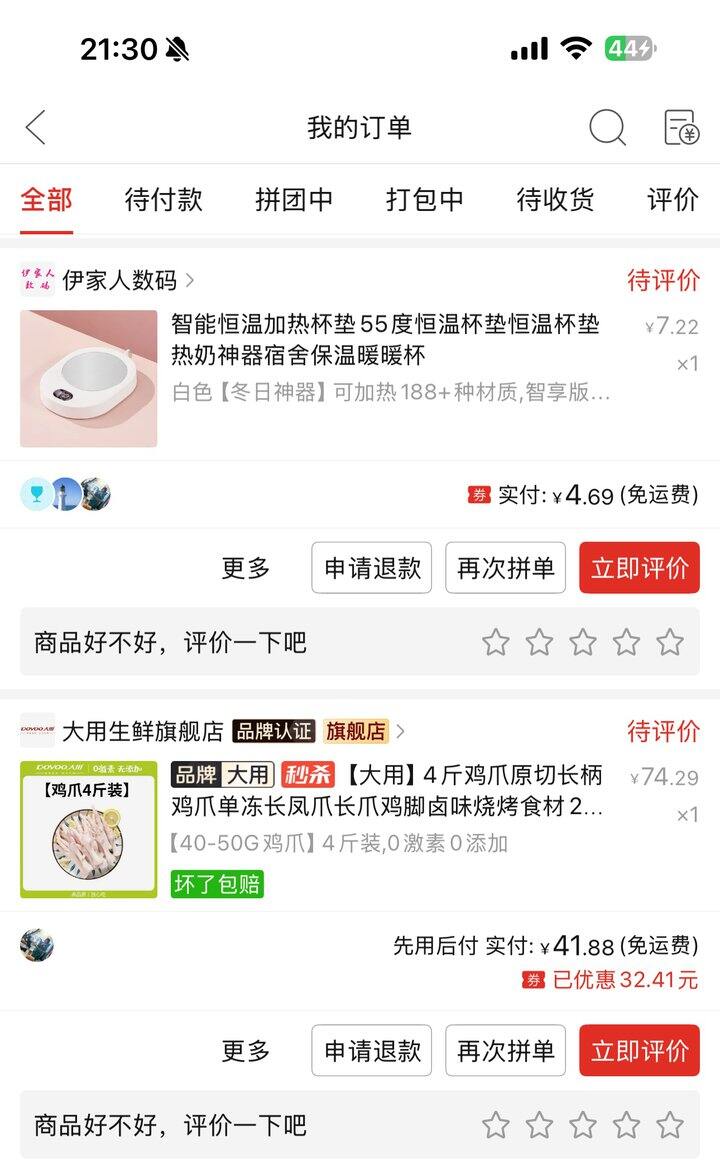Switch to 待收货 tab
This screenshot has height=1170, width=720.
[x=555, y=199]
